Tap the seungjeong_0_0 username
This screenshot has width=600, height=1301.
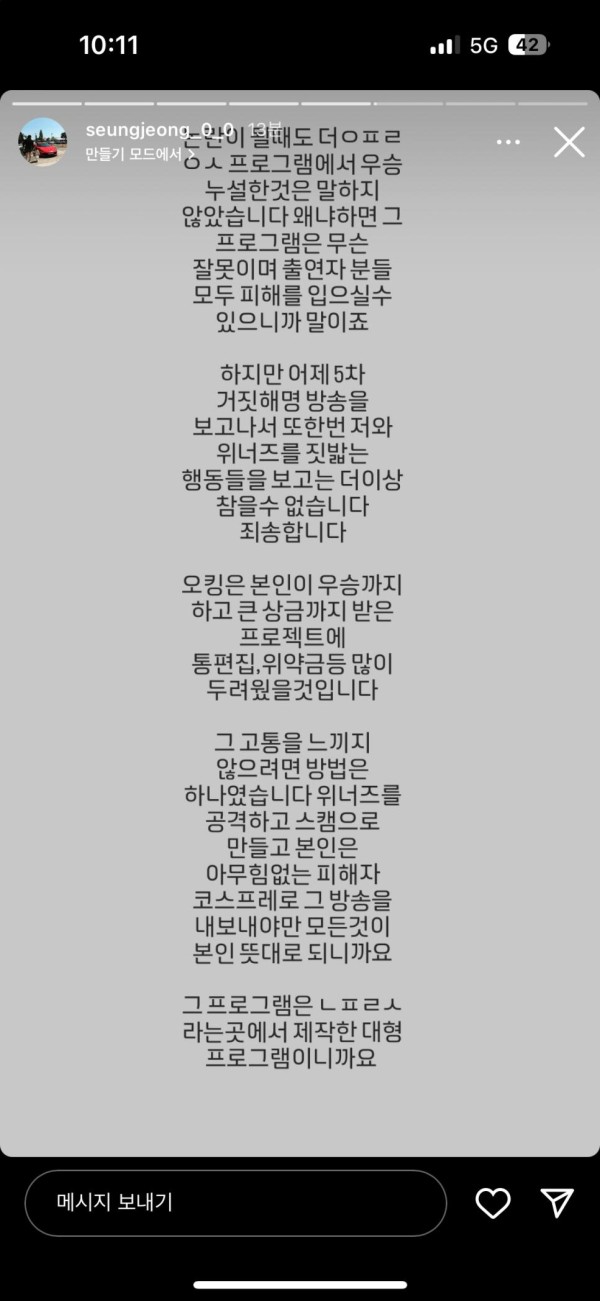coord(160,130)
